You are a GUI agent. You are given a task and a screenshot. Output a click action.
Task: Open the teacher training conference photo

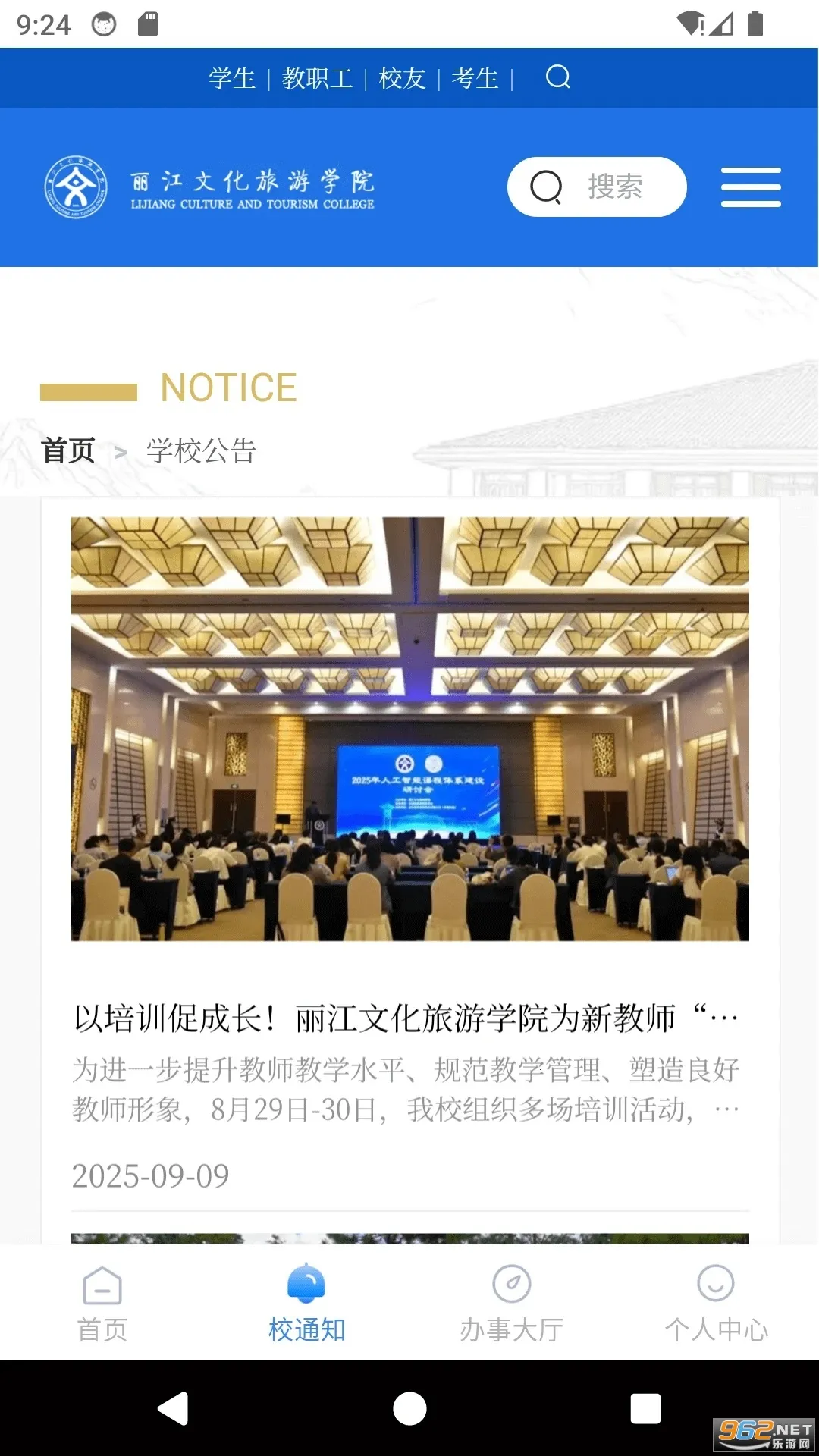[409, 729]
